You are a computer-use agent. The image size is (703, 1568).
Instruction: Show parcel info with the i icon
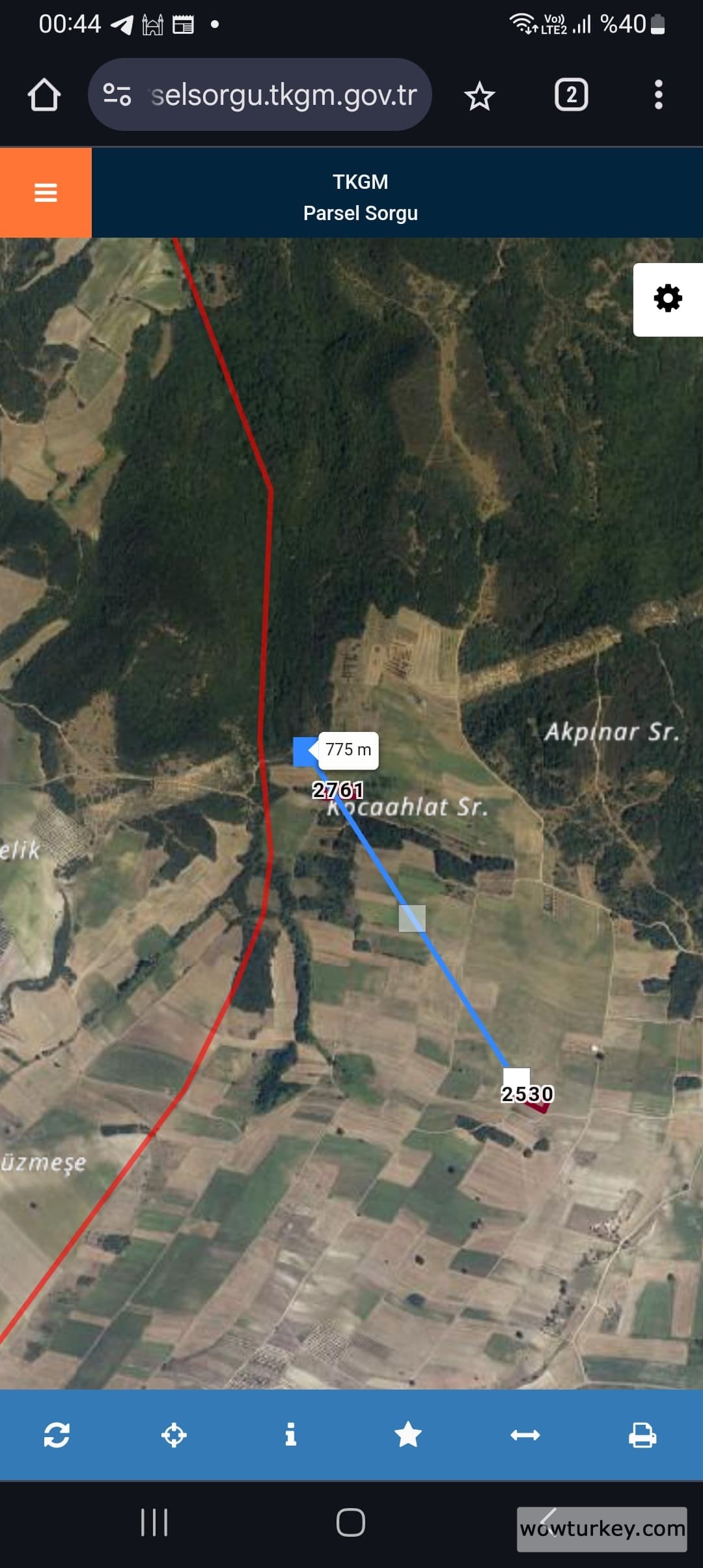tap(291, 1435)
